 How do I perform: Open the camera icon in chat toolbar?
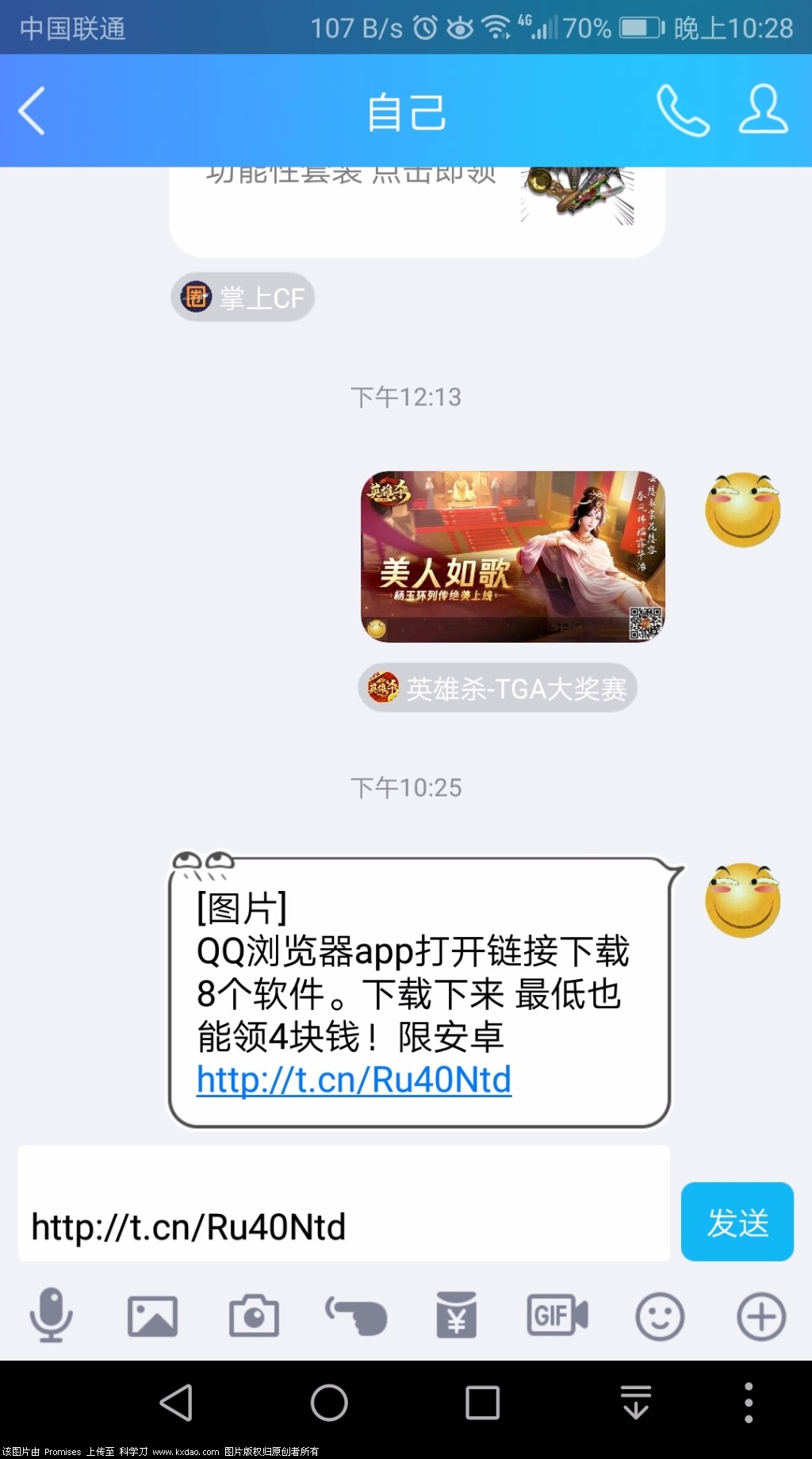tap(254, 1315)
